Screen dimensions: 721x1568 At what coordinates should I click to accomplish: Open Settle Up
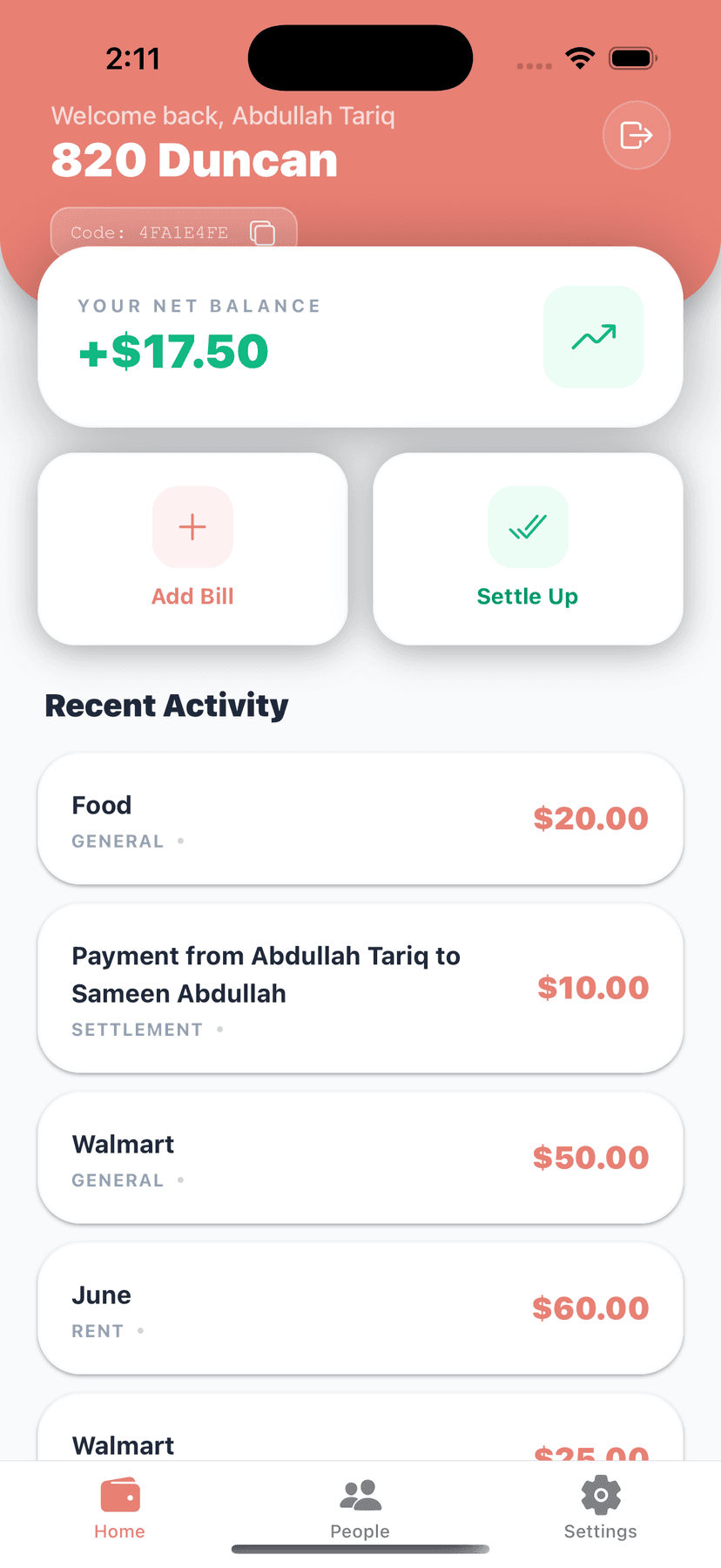click(x=528, y=549)
